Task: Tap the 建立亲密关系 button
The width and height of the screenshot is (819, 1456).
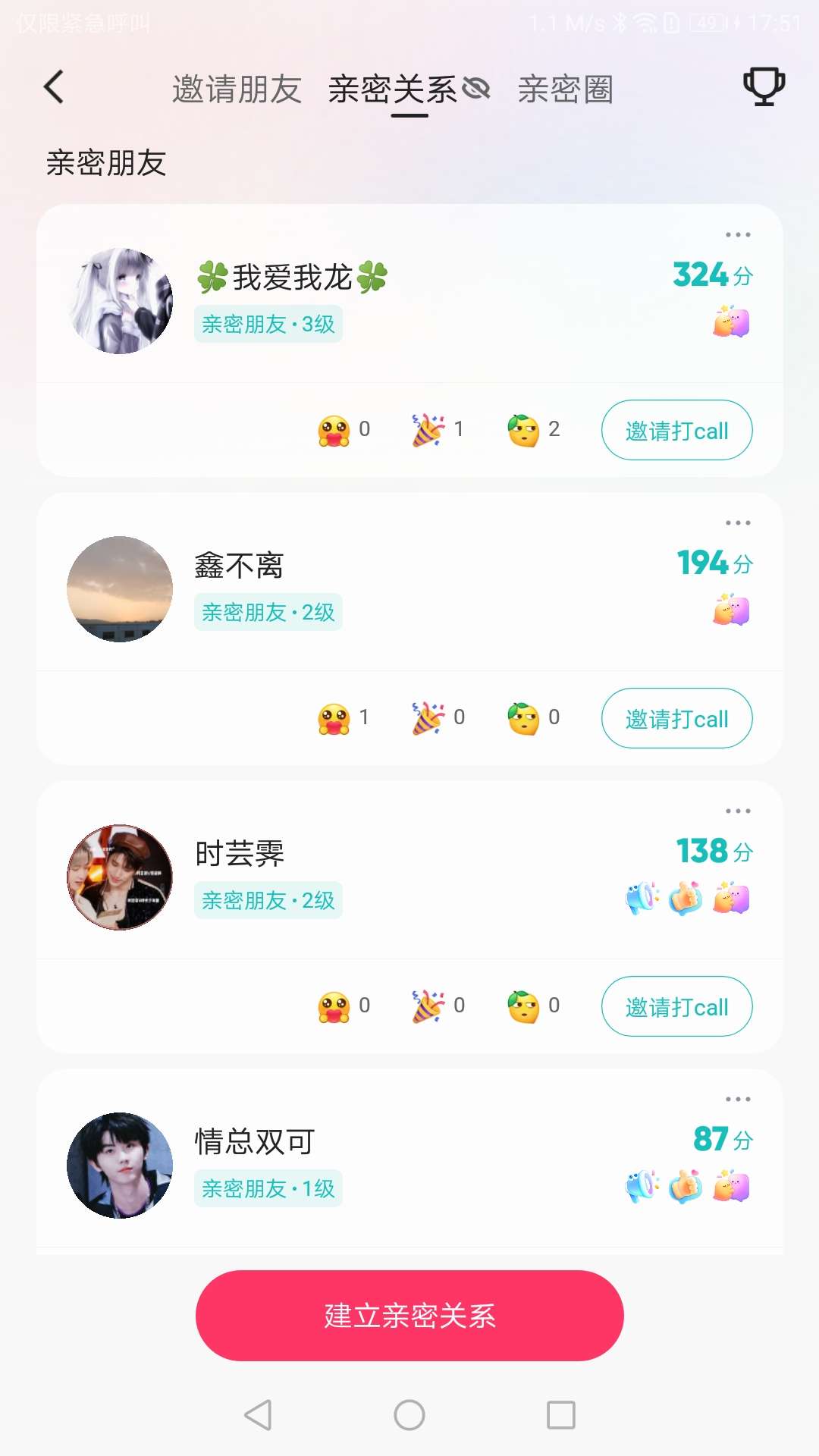Action: (x=409, y=1316)
